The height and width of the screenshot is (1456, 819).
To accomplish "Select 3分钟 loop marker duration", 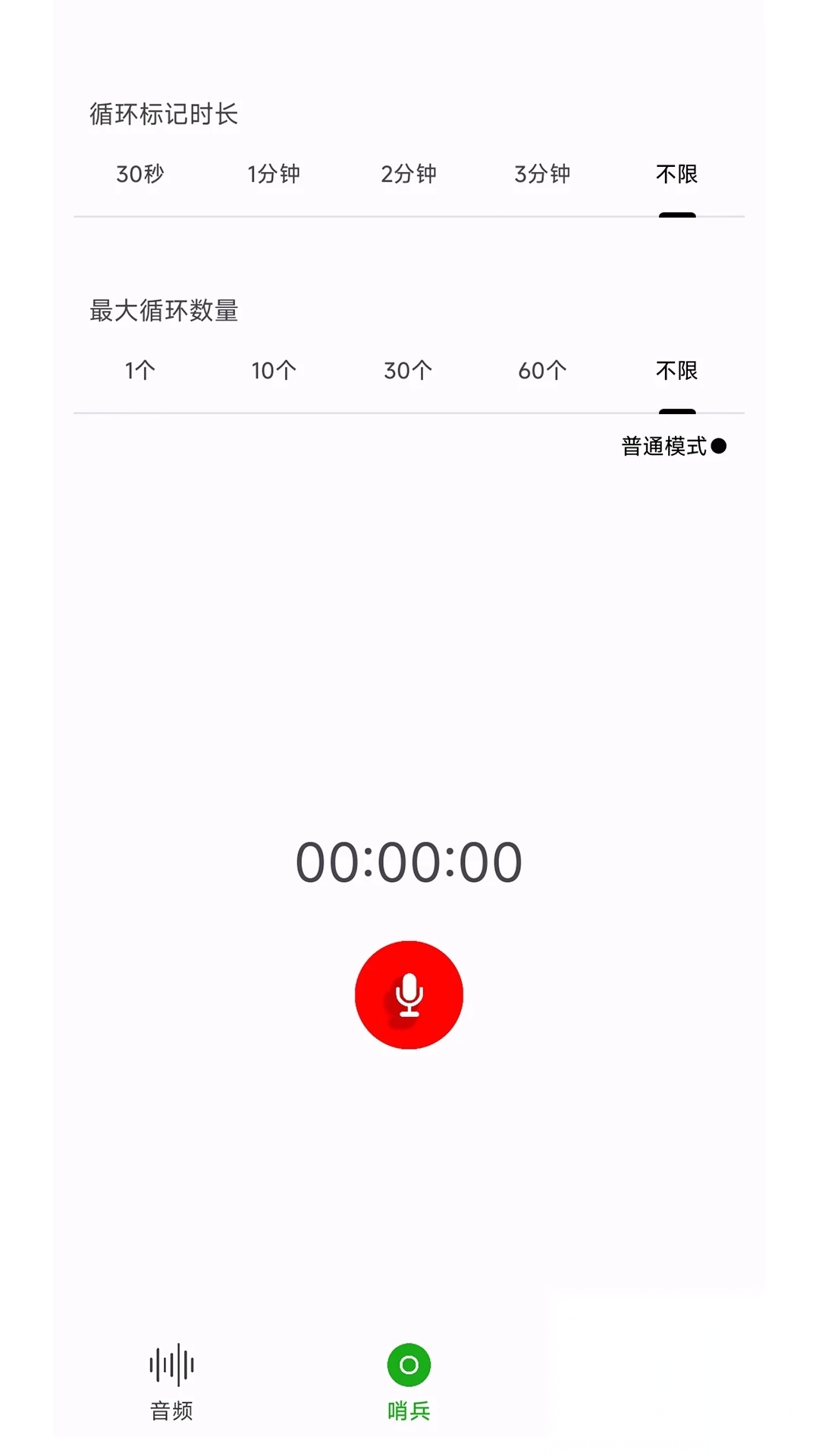I will pos(541,174).
